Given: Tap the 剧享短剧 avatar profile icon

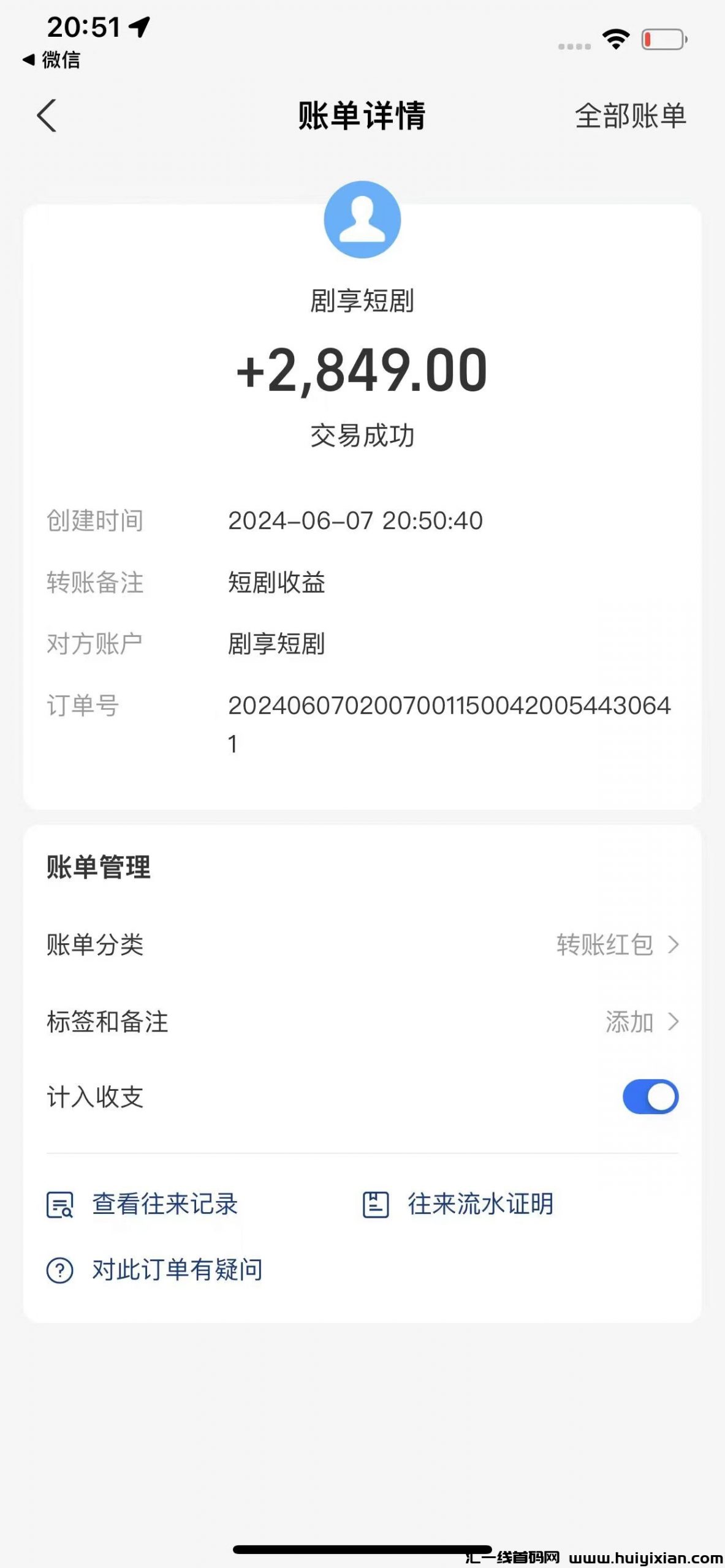Looking at the screenshot, I should point(362,219).
